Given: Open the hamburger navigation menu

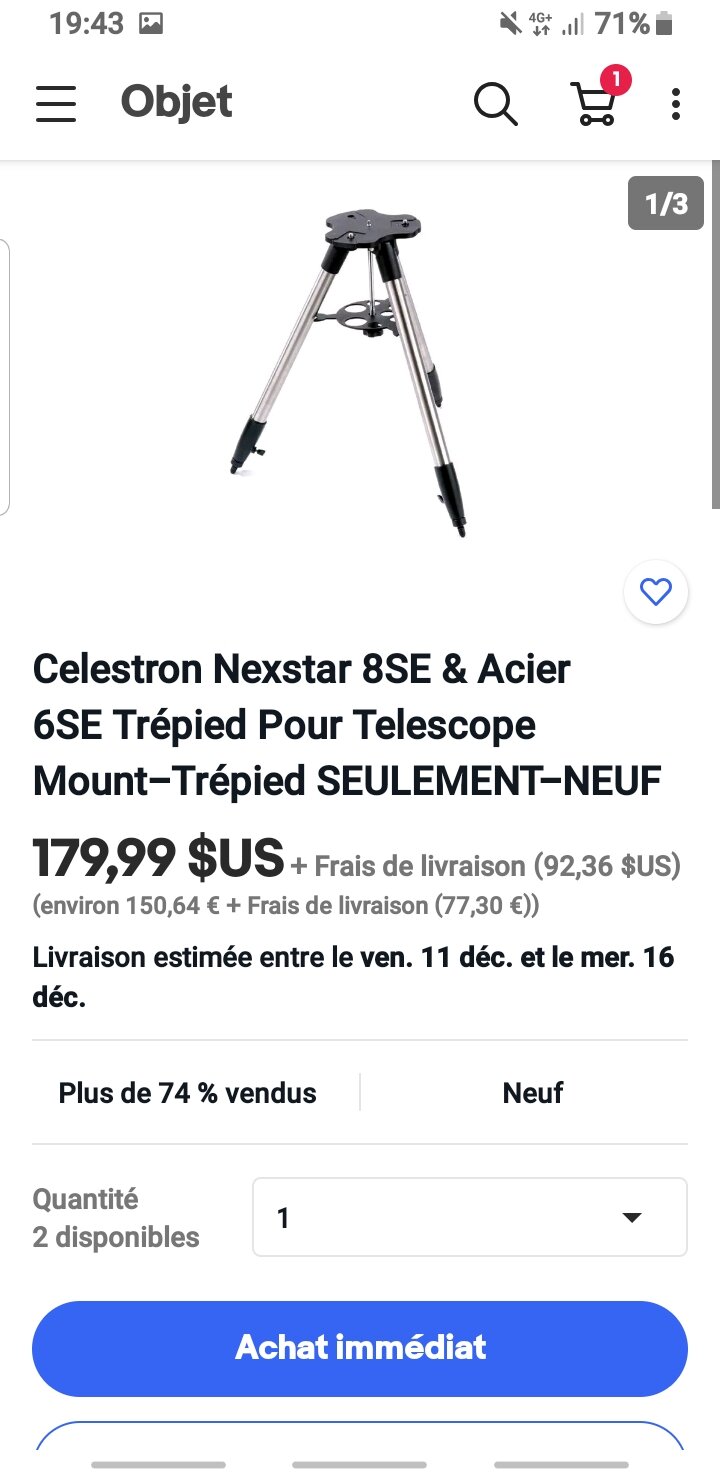Looking at the screenshot, I should click(x=56, y=103).
